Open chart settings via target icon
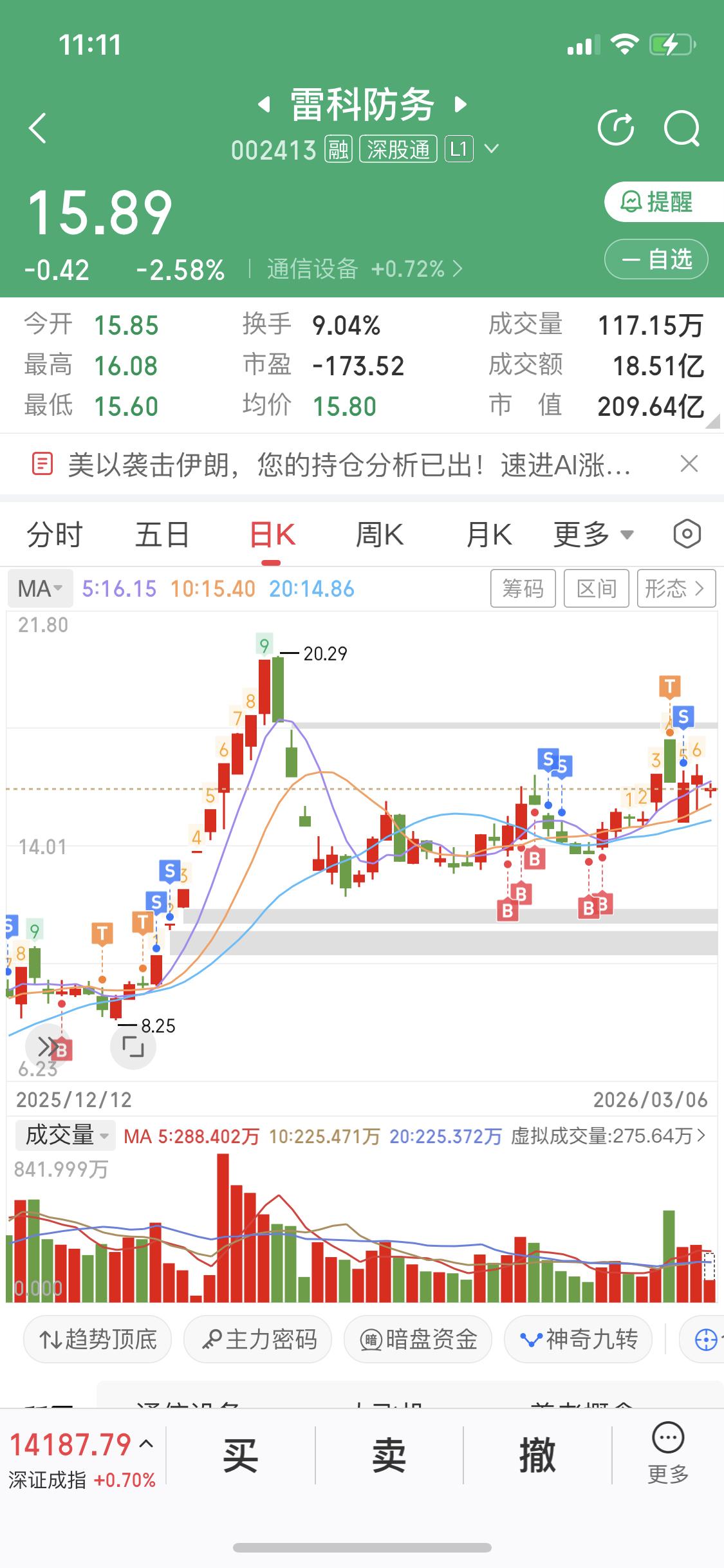Viewport: 724px width, 1568px height. (686, 534)
